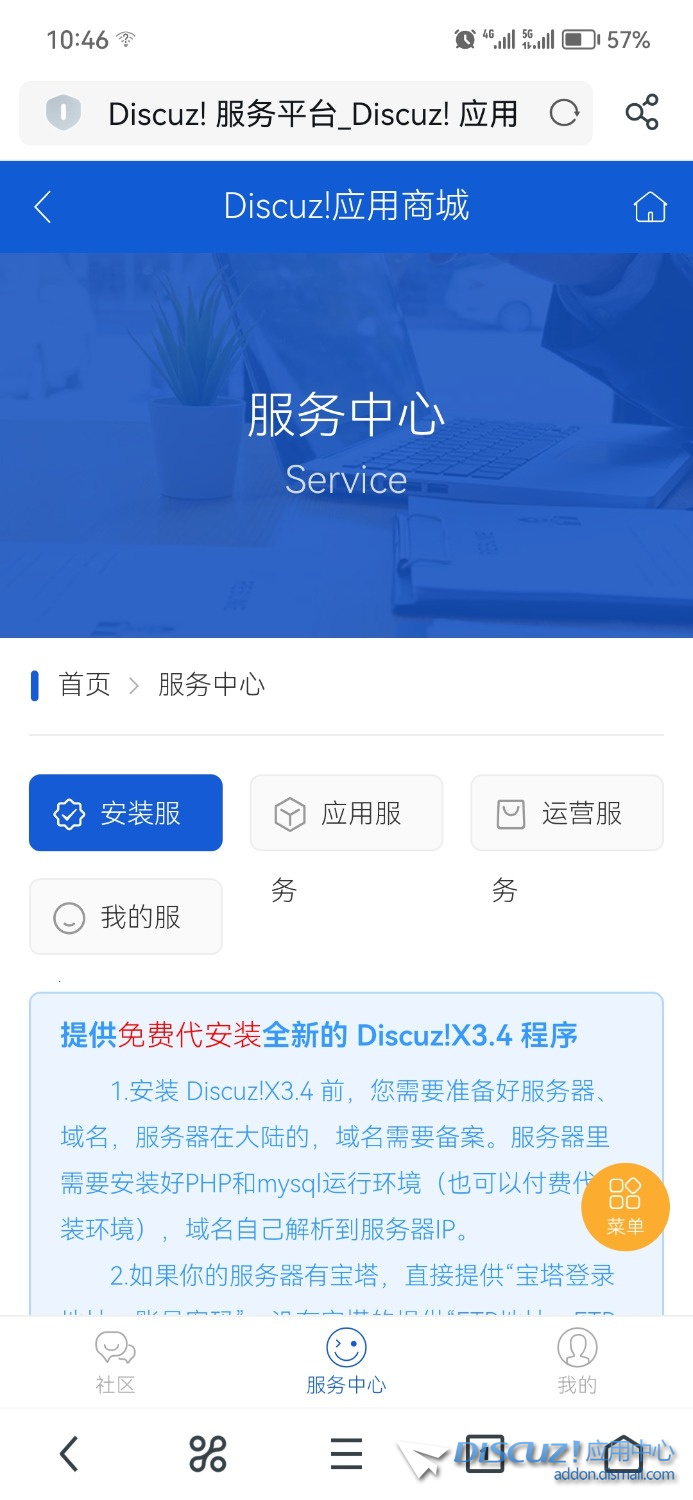Open the 服务中心 bottom tab
The width and height of the screenshot is (693, 1500).
(346, 1362)
